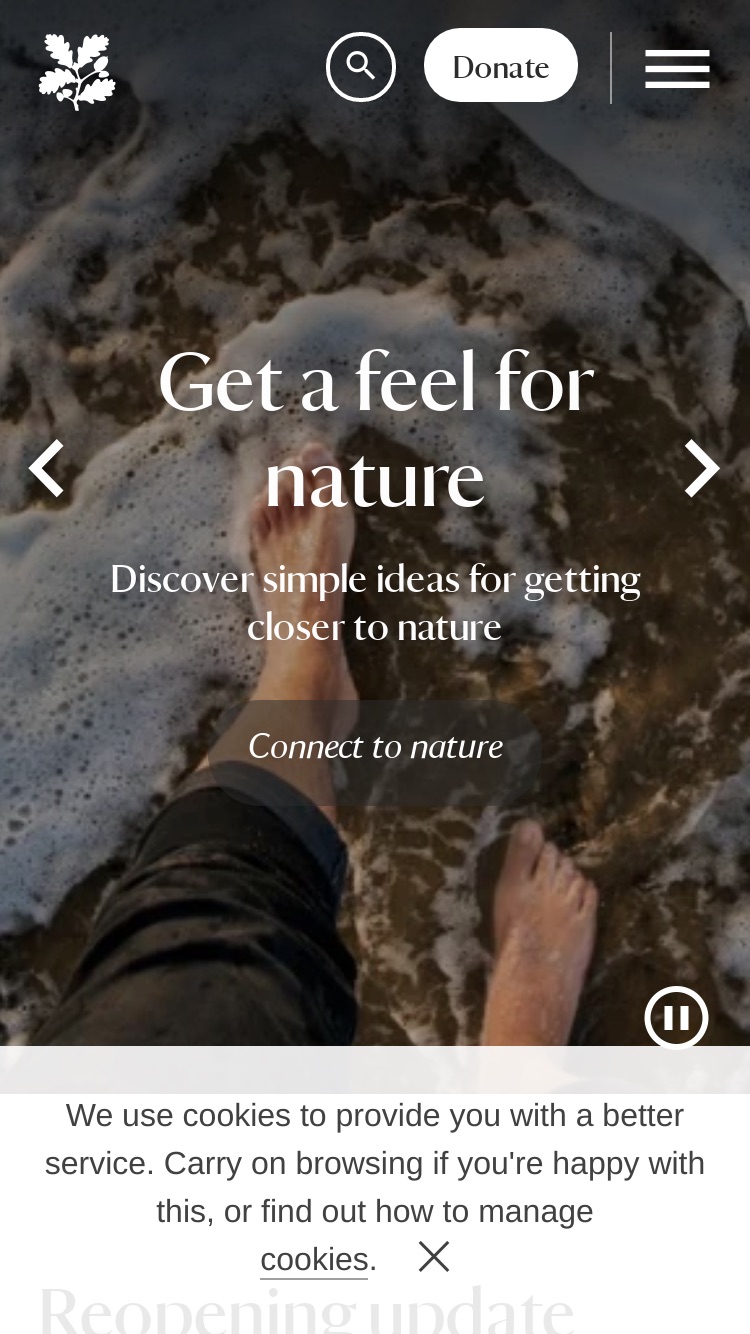Open the cookies link
Image resolution: width=750 pixels, height=1334 pixels.
[314, 1259]
